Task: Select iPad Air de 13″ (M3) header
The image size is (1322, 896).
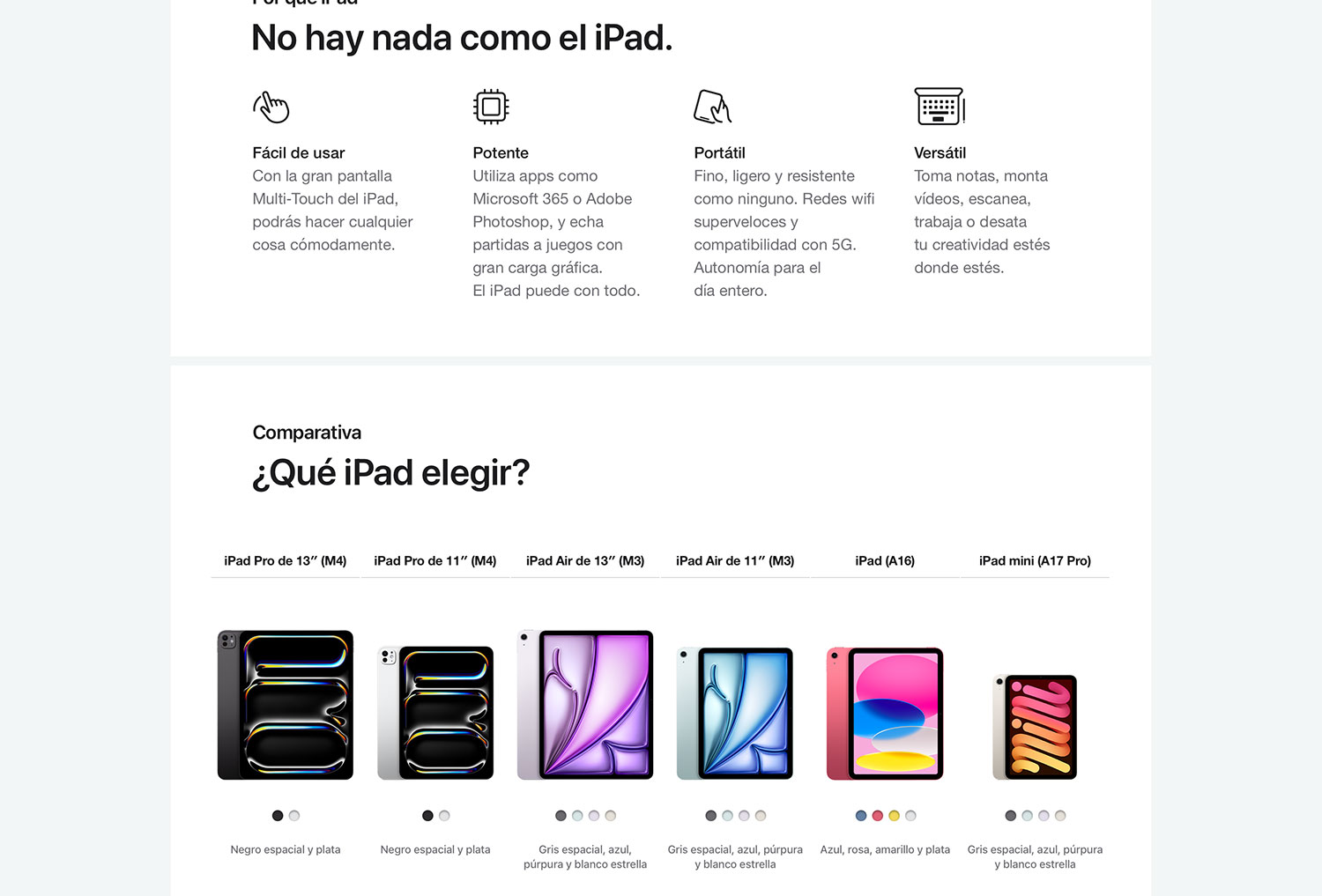Action: (585, 561)
